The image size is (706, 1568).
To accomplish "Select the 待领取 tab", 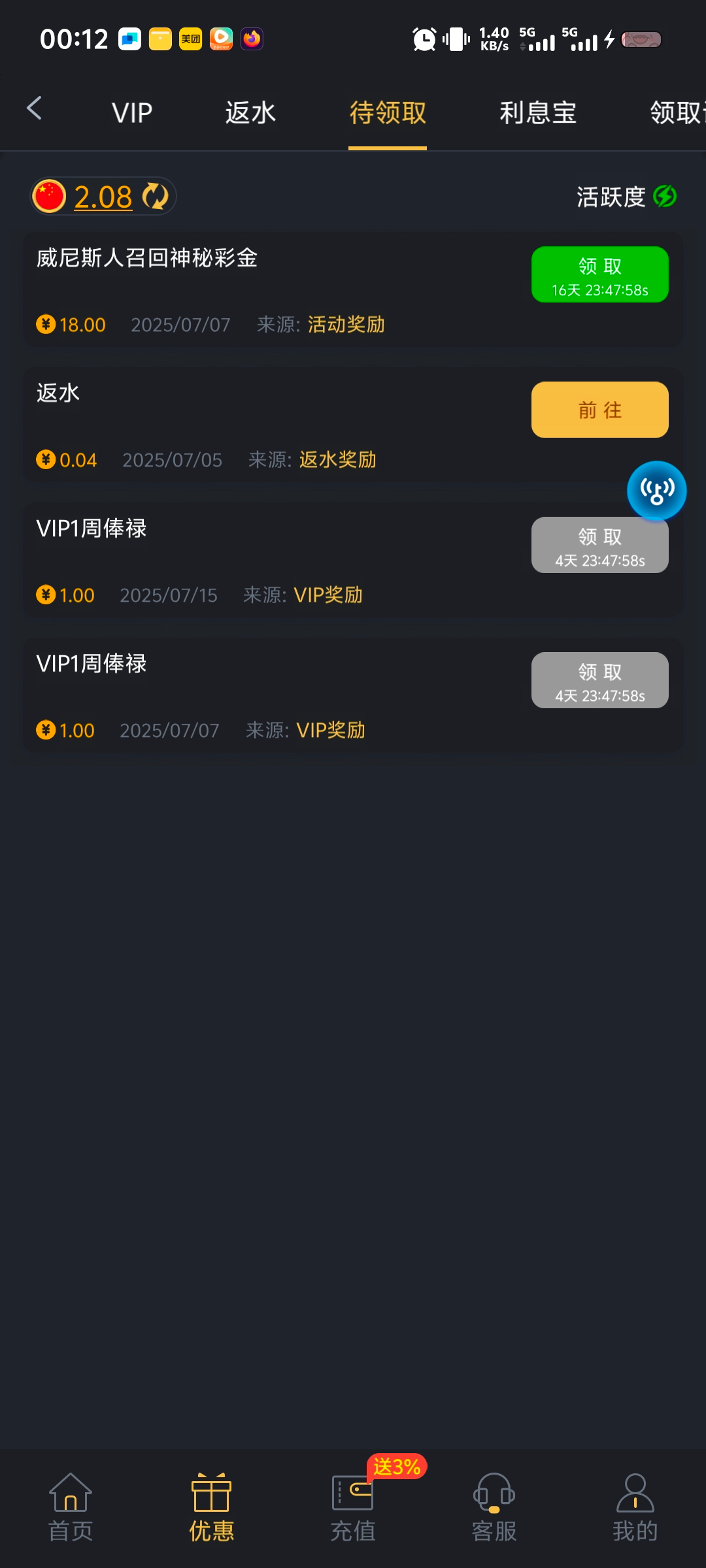I will click(x=388, y=113).
